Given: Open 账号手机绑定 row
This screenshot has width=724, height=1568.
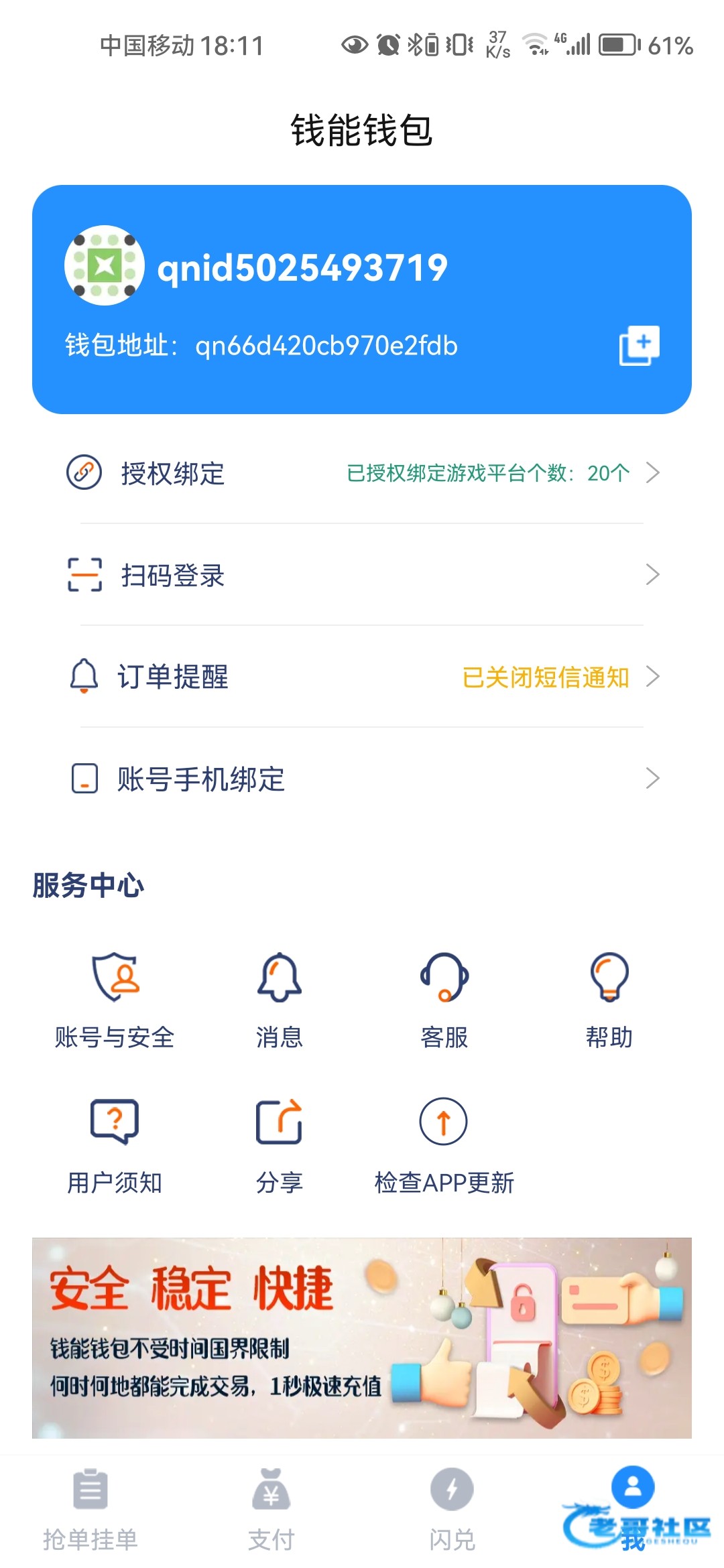Looking at the screenshot, I should click(362, 779).
